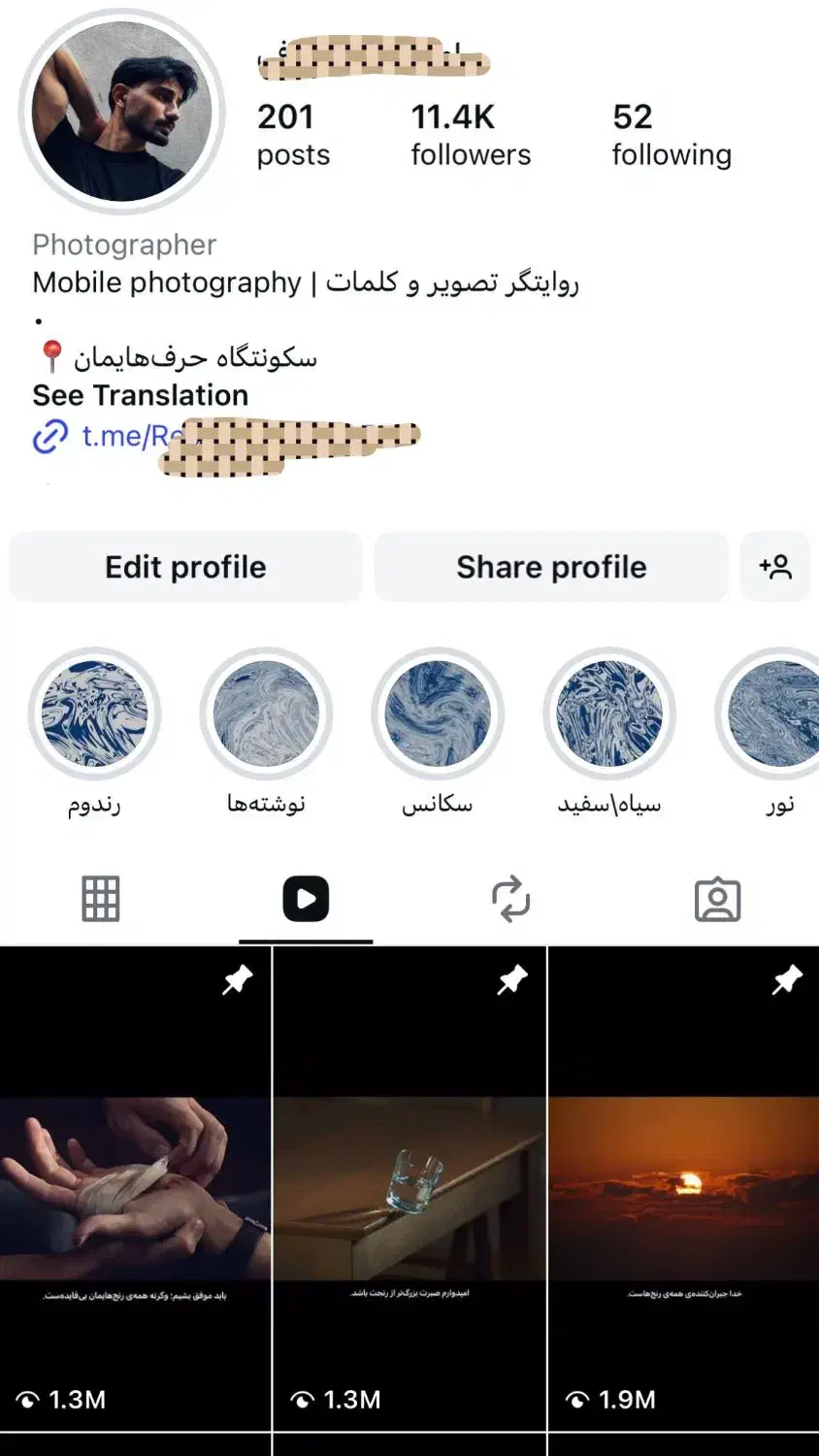Click the pin icon on the sunset reel
Viewport: 819px width, 1456px height.
pyautogui.click(x=788, y=978)
